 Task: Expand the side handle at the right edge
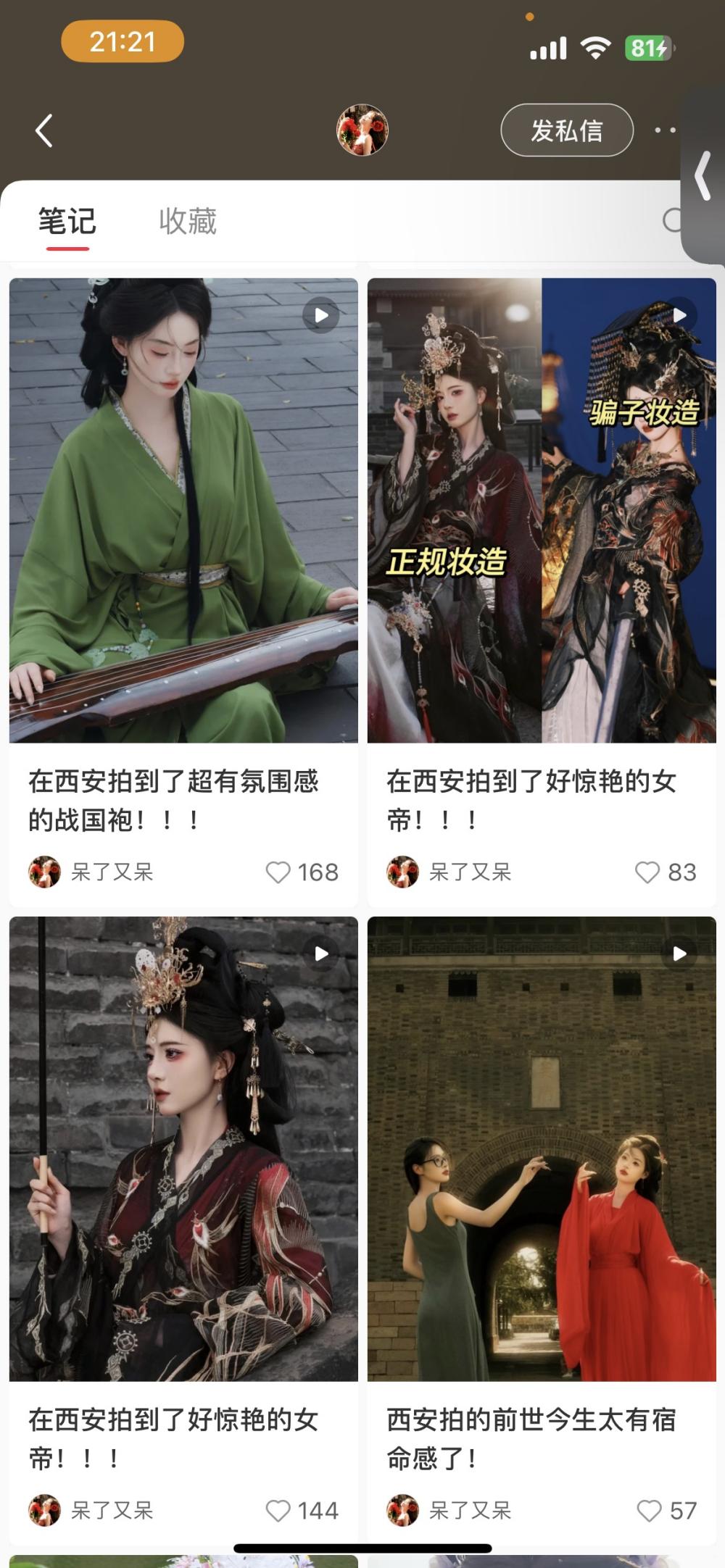click(x=703, y=175)
